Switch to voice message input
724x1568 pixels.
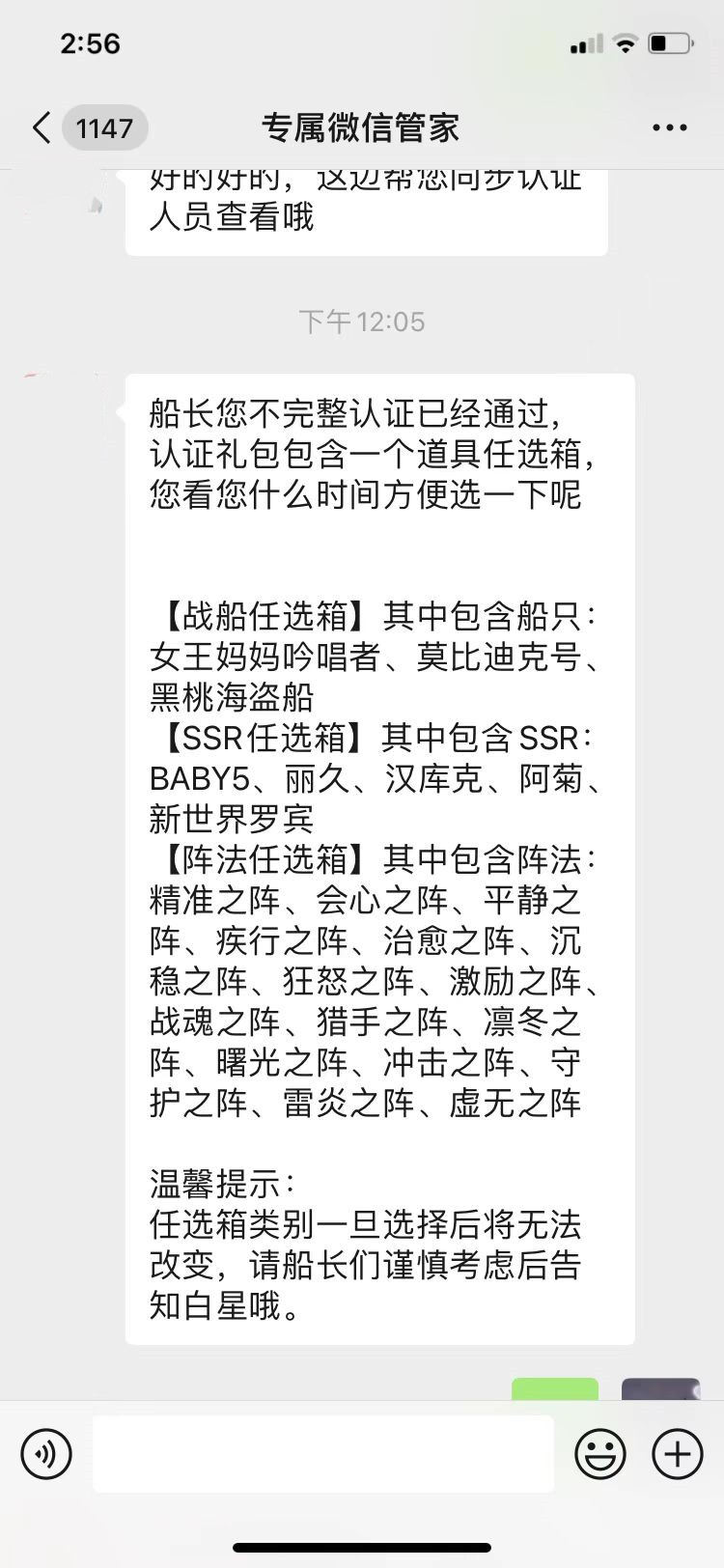pyautogui.click(x=46, y=1453)
